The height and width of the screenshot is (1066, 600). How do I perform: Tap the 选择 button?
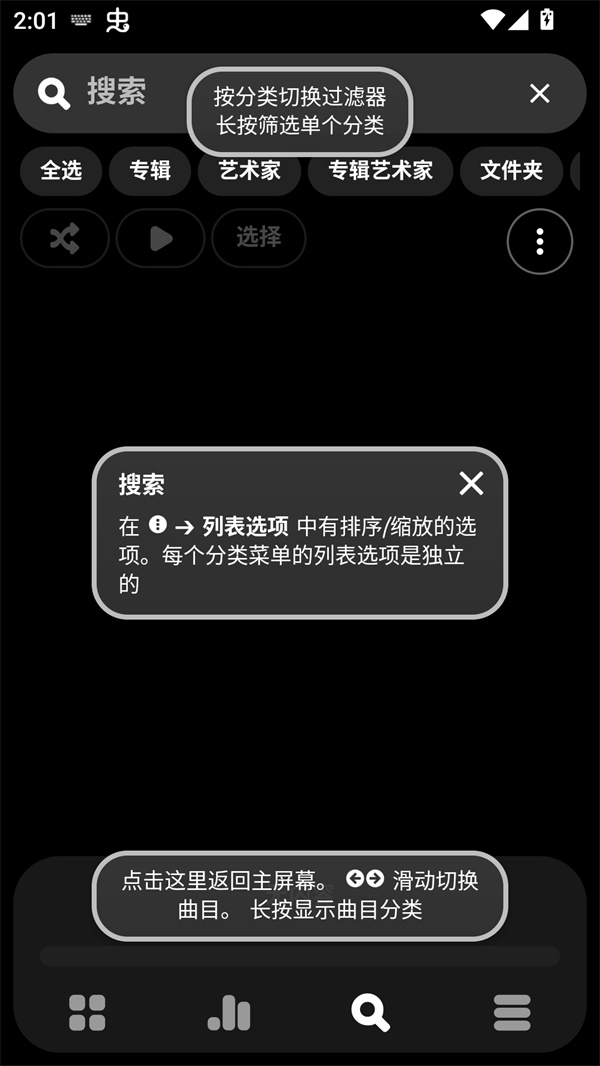coord(258,238)
